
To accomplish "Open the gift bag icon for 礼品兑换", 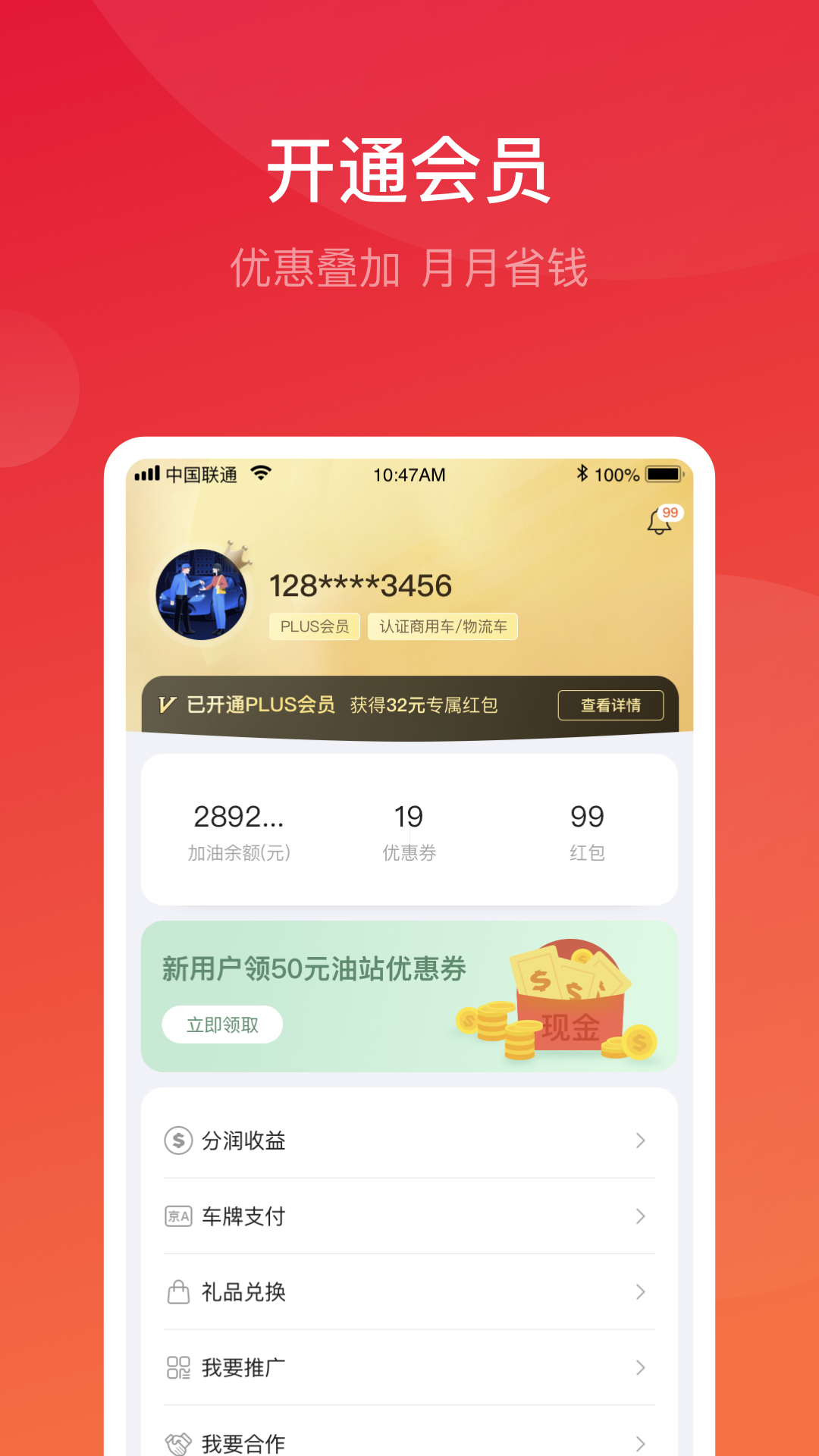I will tap(177, 1291).
